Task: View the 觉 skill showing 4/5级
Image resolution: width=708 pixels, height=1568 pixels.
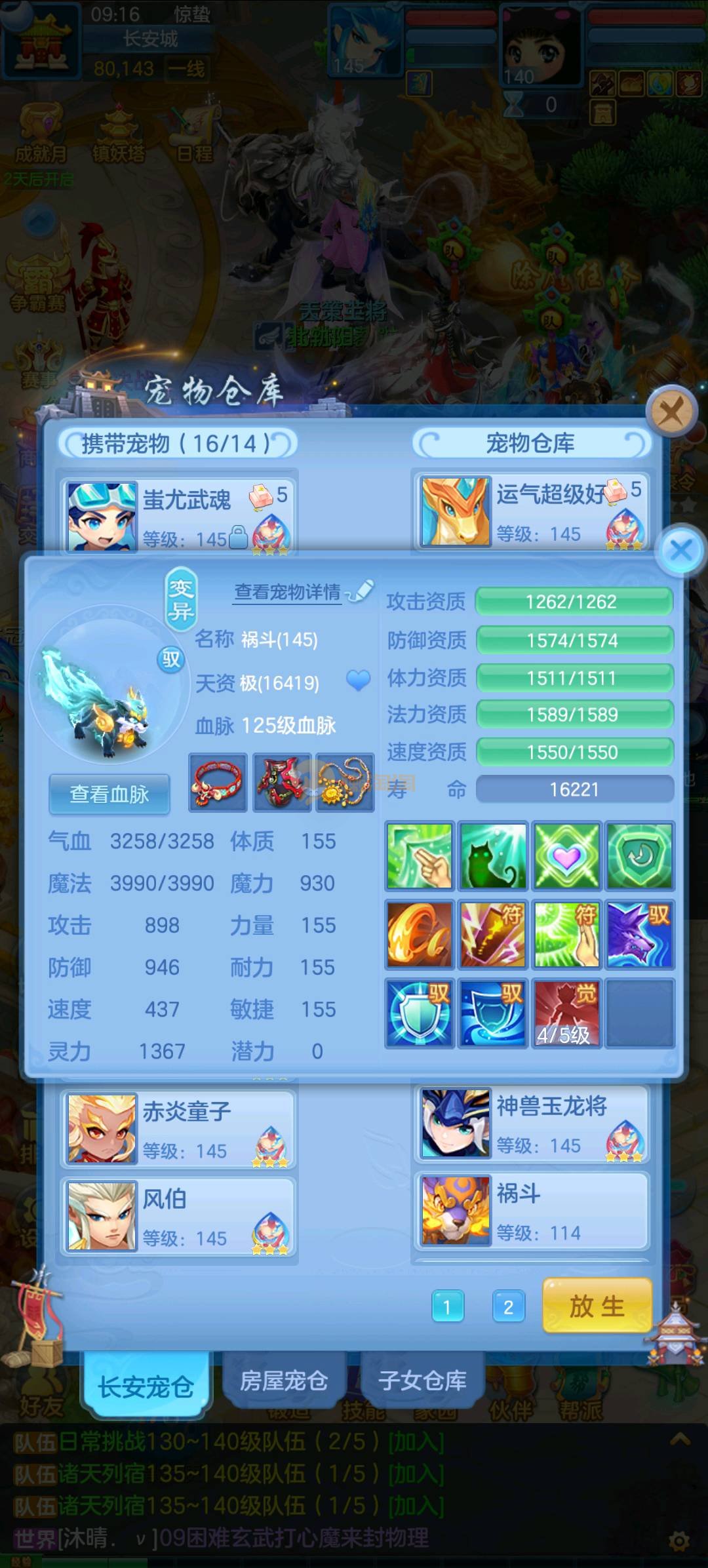Action: (x=566, y=1012)
